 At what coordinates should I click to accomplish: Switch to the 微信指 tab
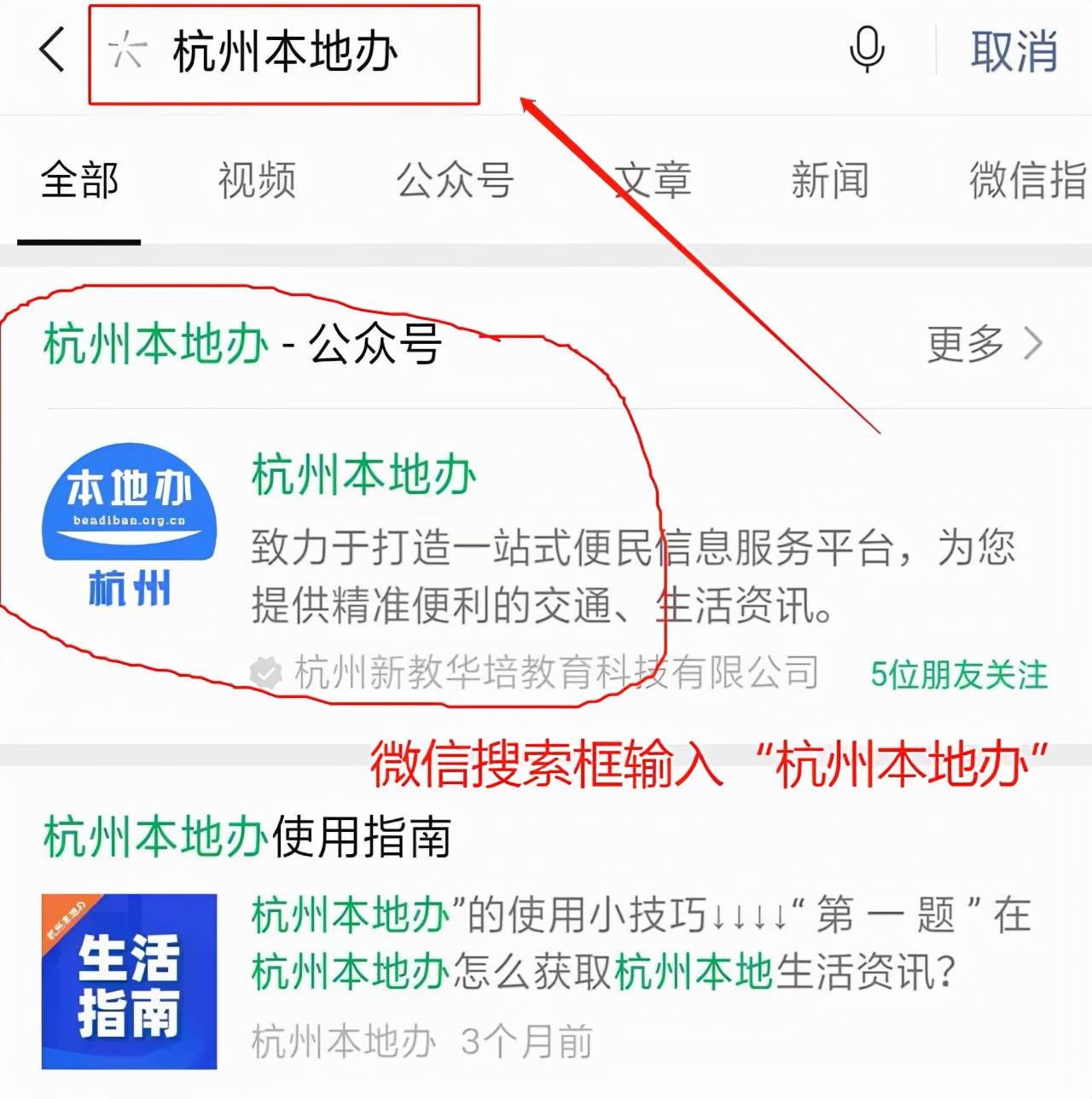coord(1027,181)
